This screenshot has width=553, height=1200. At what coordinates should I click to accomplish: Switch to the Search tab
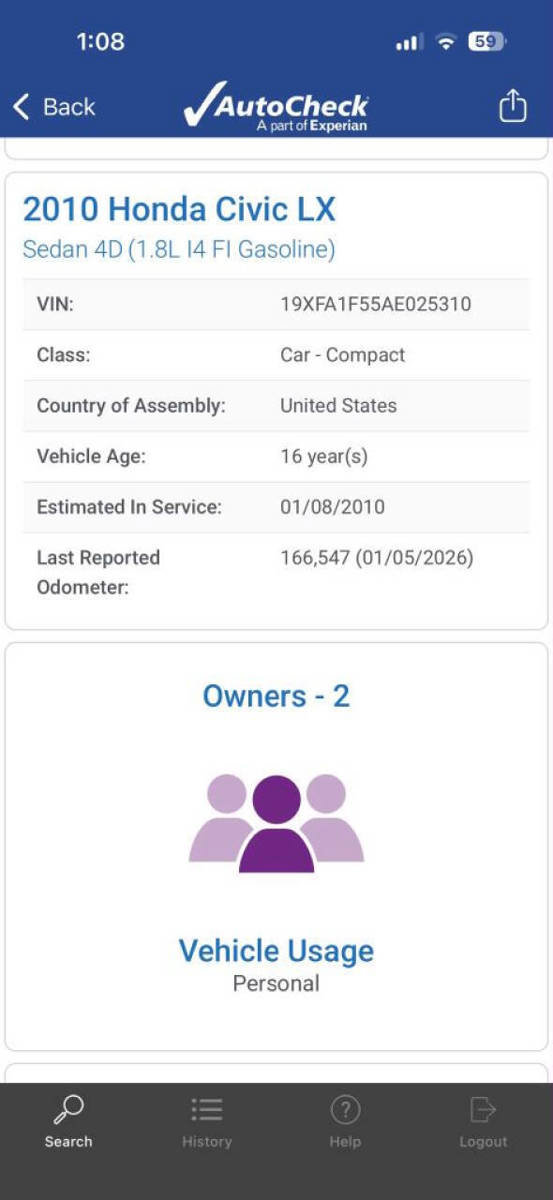(x=68, y=1122)
